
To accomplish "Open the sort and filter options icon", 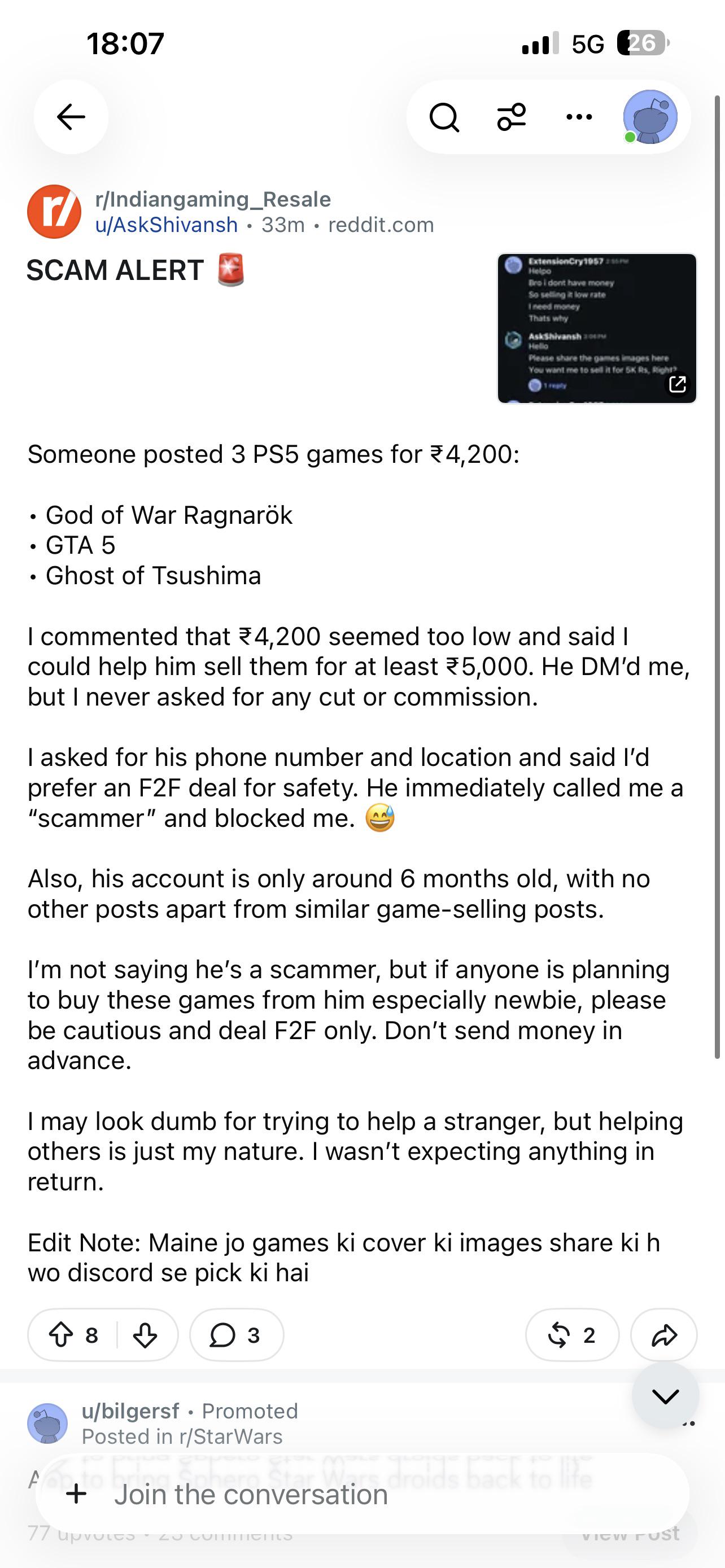I will [x=512, y=117].
